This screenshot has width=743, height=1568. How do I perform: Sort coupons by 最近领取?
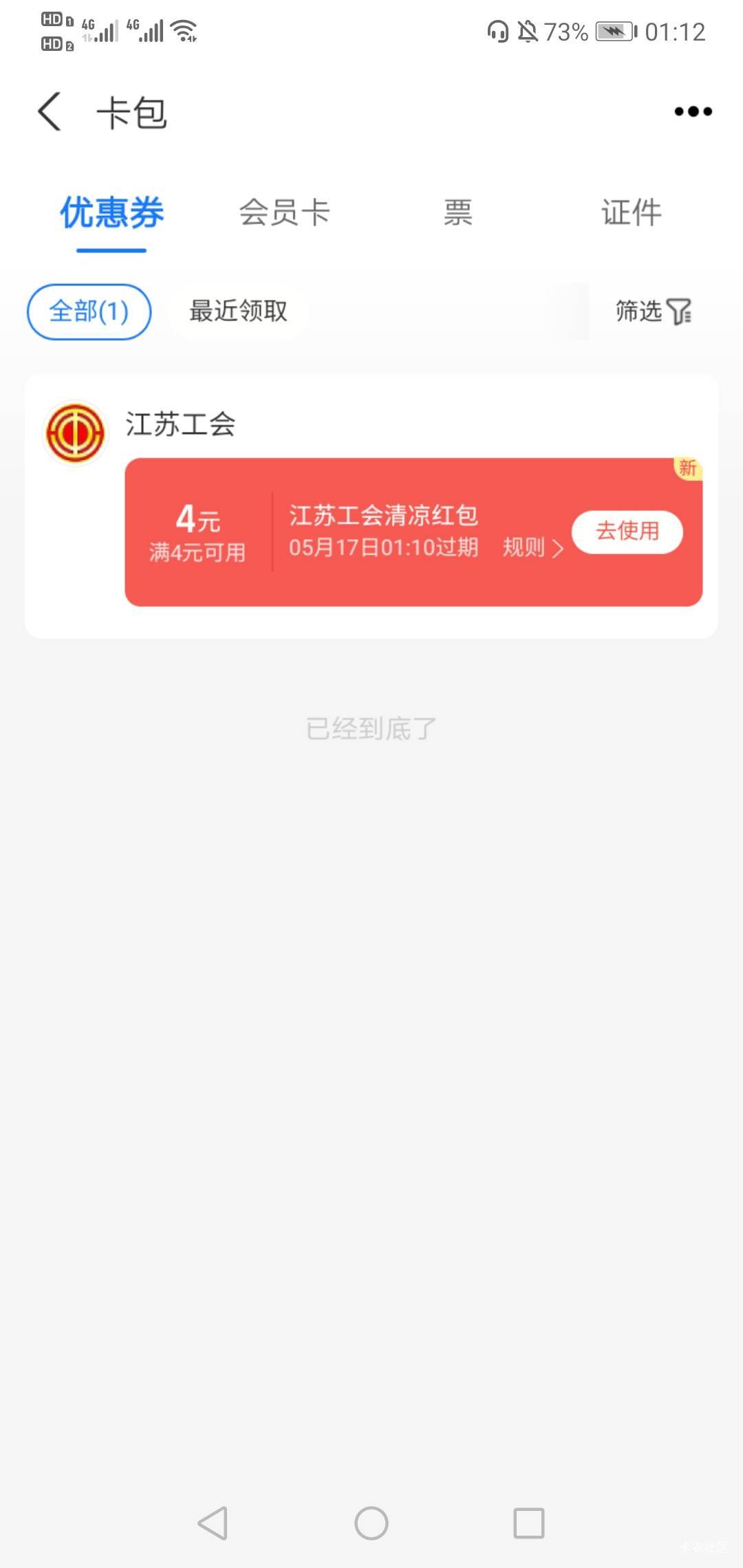(x=238, y=312)
